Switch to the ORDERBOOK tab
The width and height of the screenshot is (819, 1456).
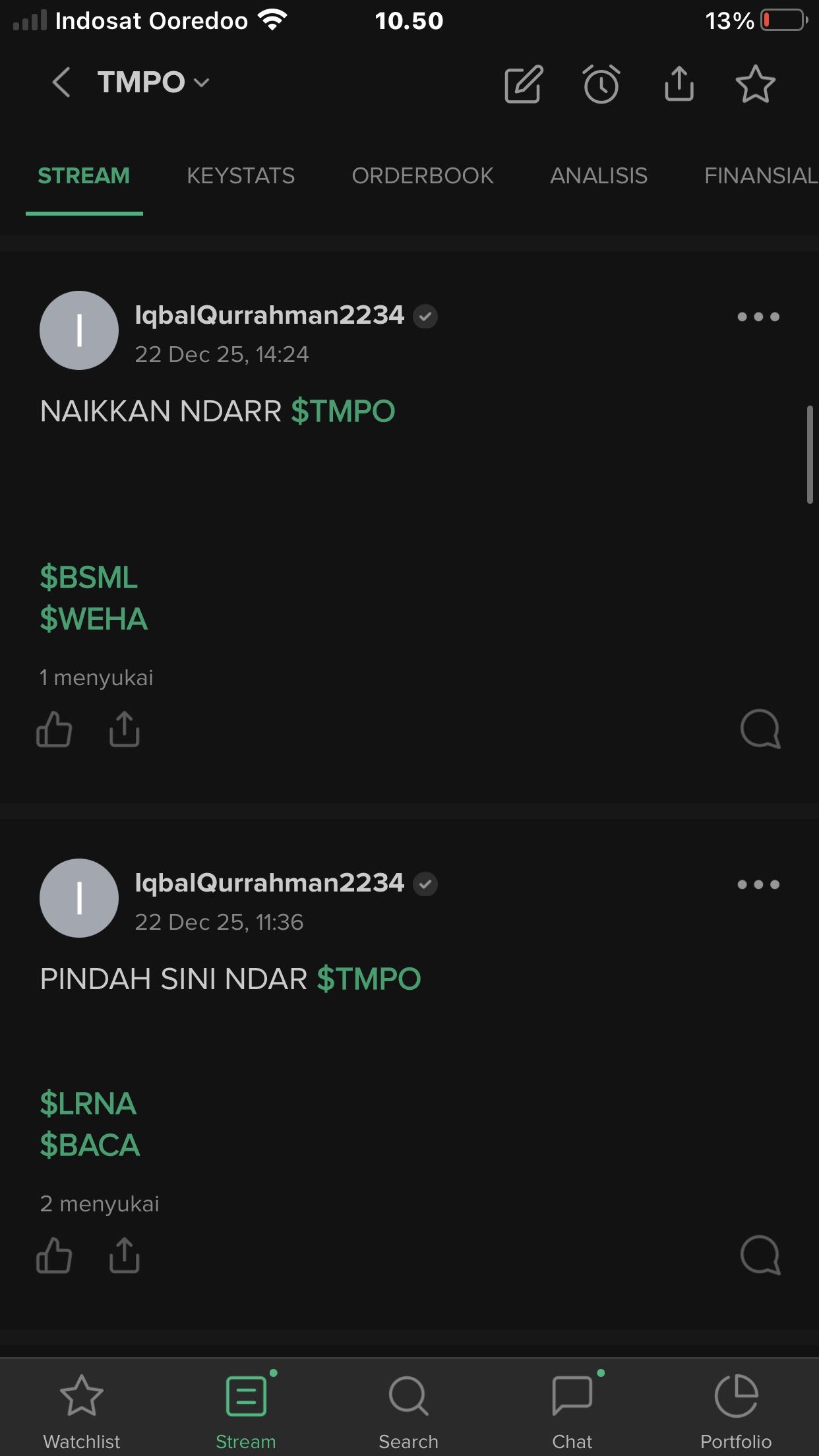(423, 176)
